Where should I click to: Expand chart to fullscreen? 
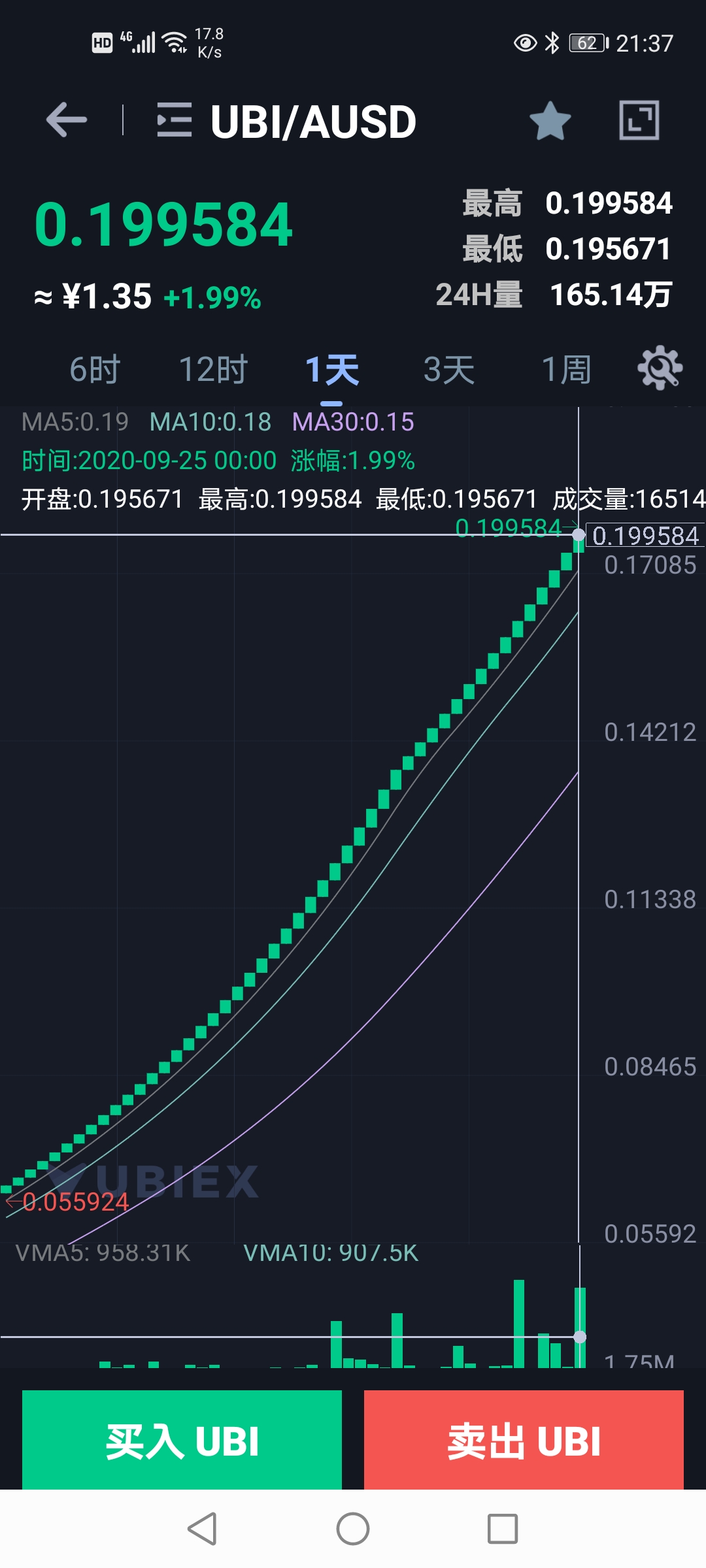pyautogui.click(x=639, y=120)
